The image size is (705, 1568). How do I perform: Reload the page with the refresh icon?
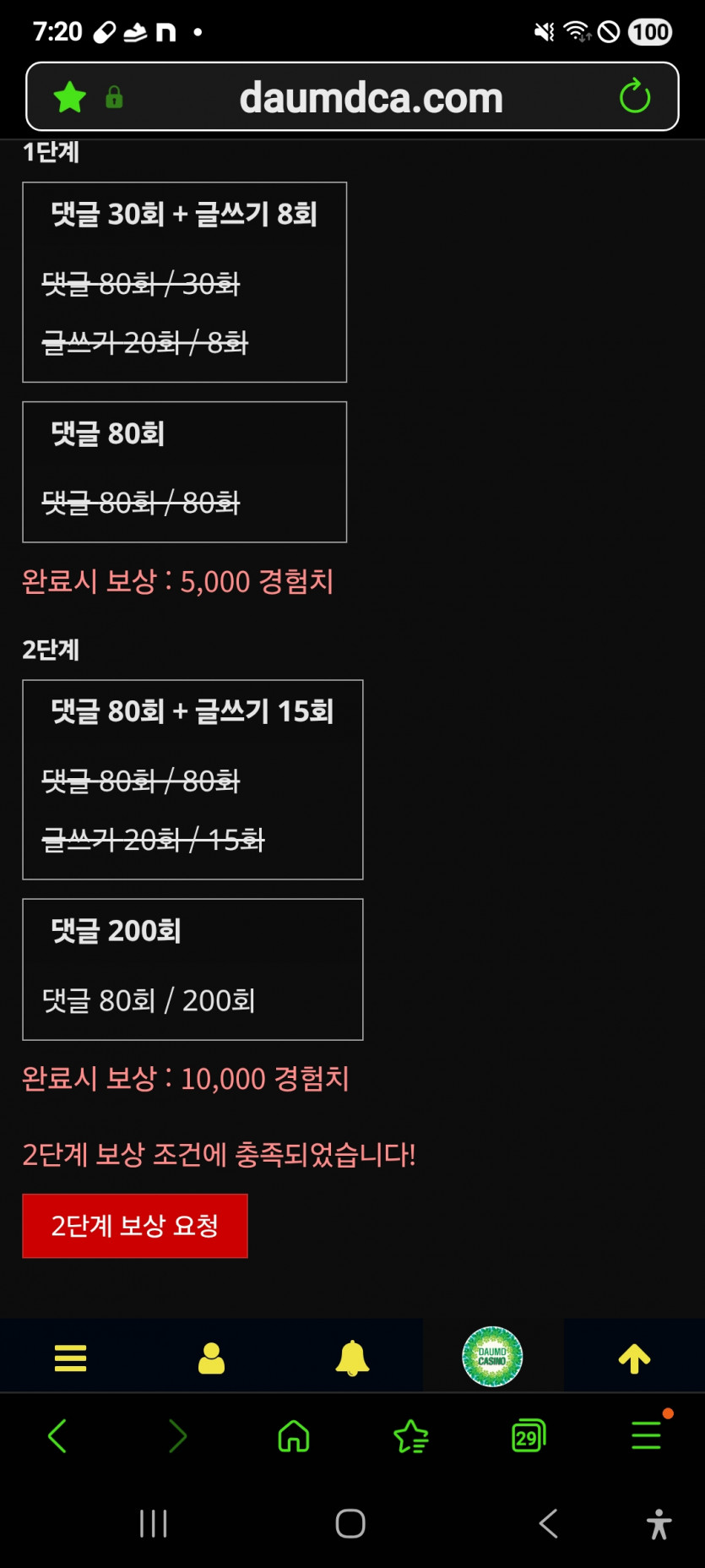point(635,95)
